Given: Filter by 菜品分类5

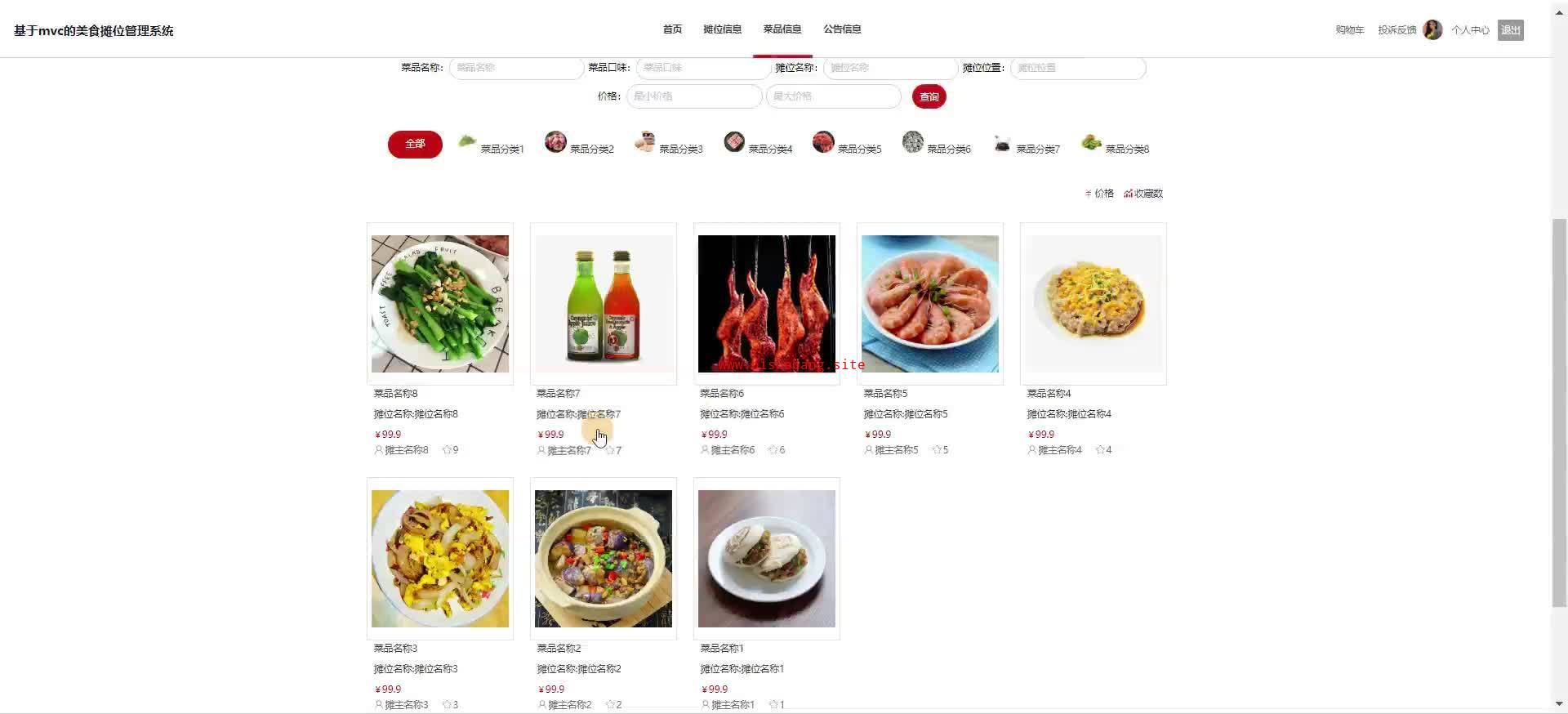Looking at the screenshot, I should (849, 145).
